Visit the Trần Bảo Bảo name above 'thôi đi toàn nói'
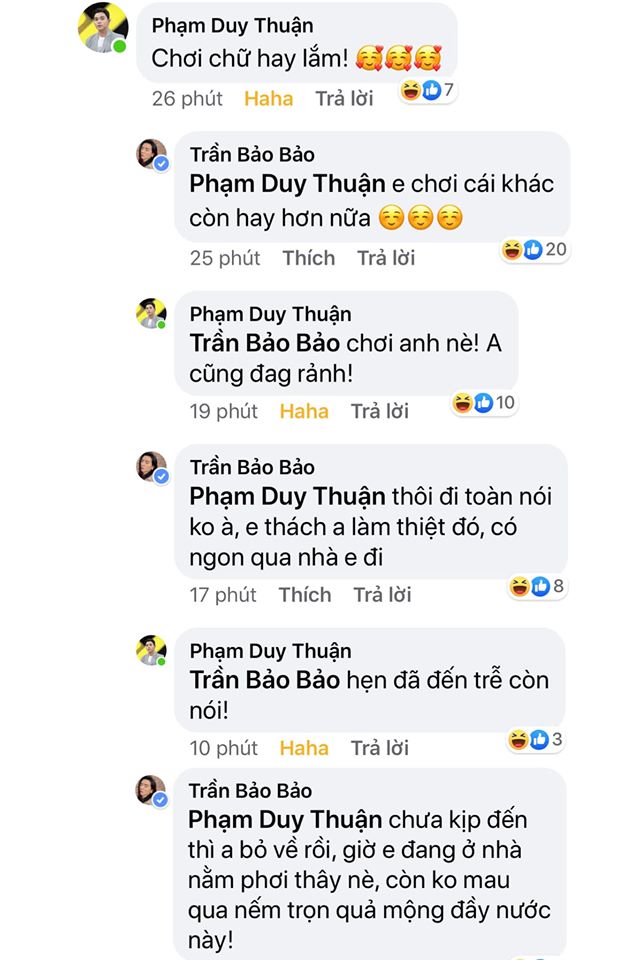 252,467
